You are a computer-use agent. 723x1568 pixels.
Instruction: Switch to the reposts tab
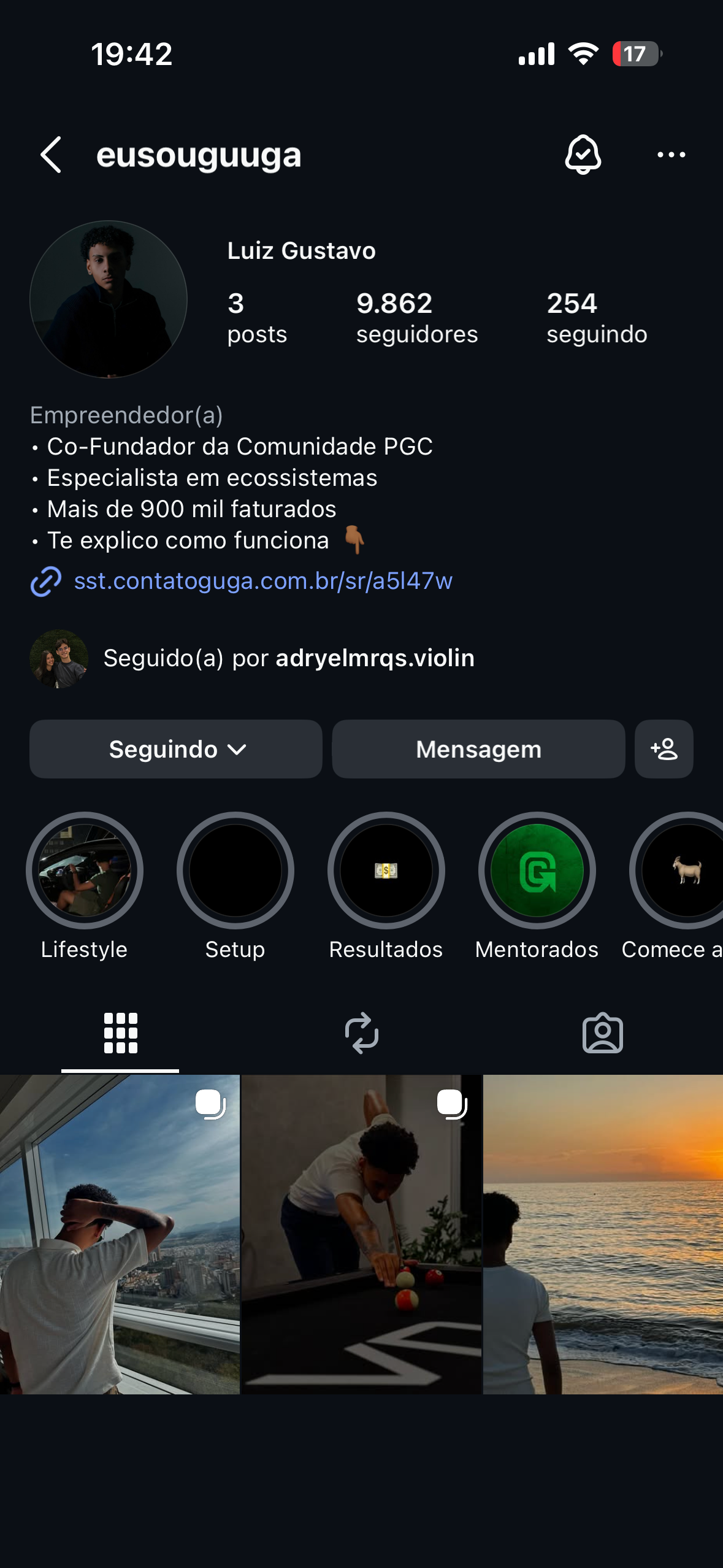pos(361,1033)
